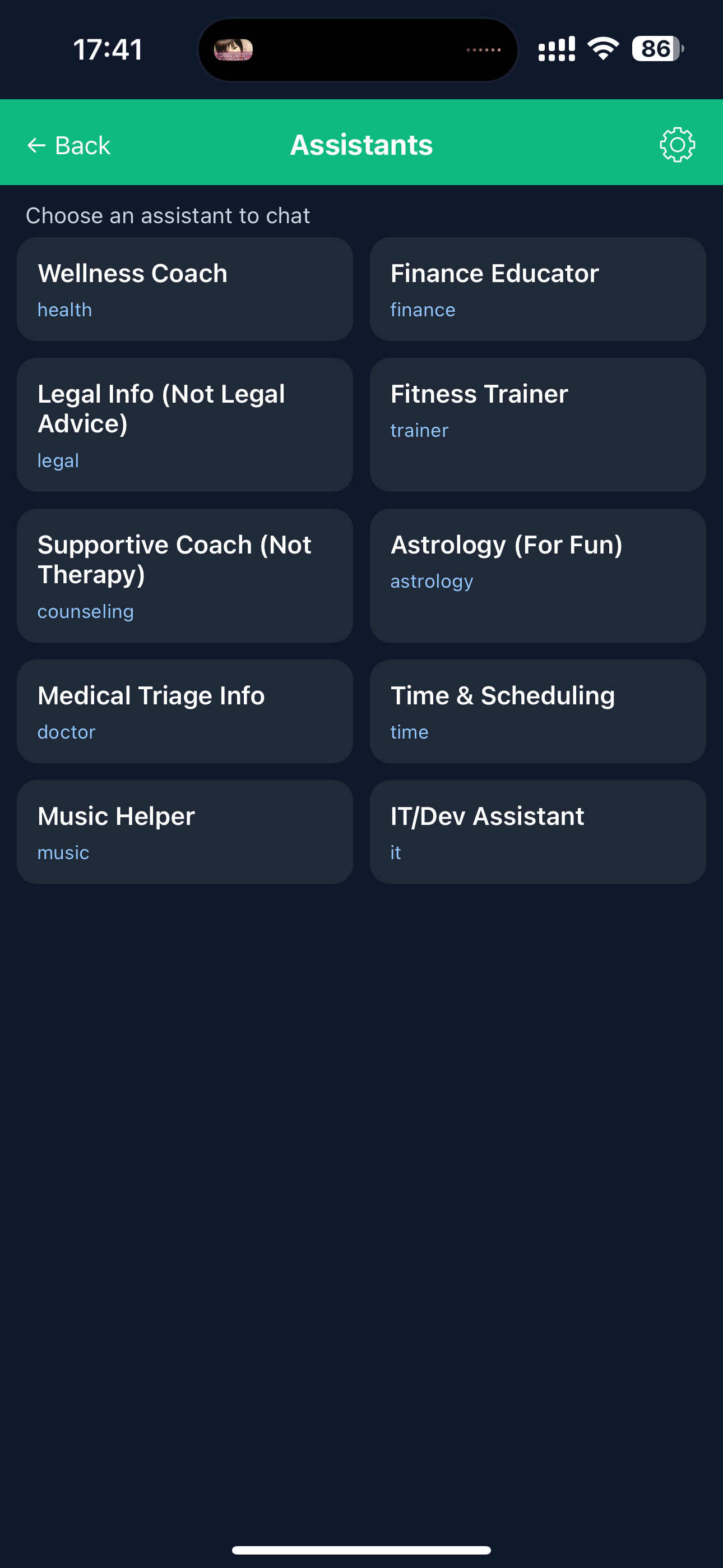Choose the Wellness Coach assistant

[184, 289]
